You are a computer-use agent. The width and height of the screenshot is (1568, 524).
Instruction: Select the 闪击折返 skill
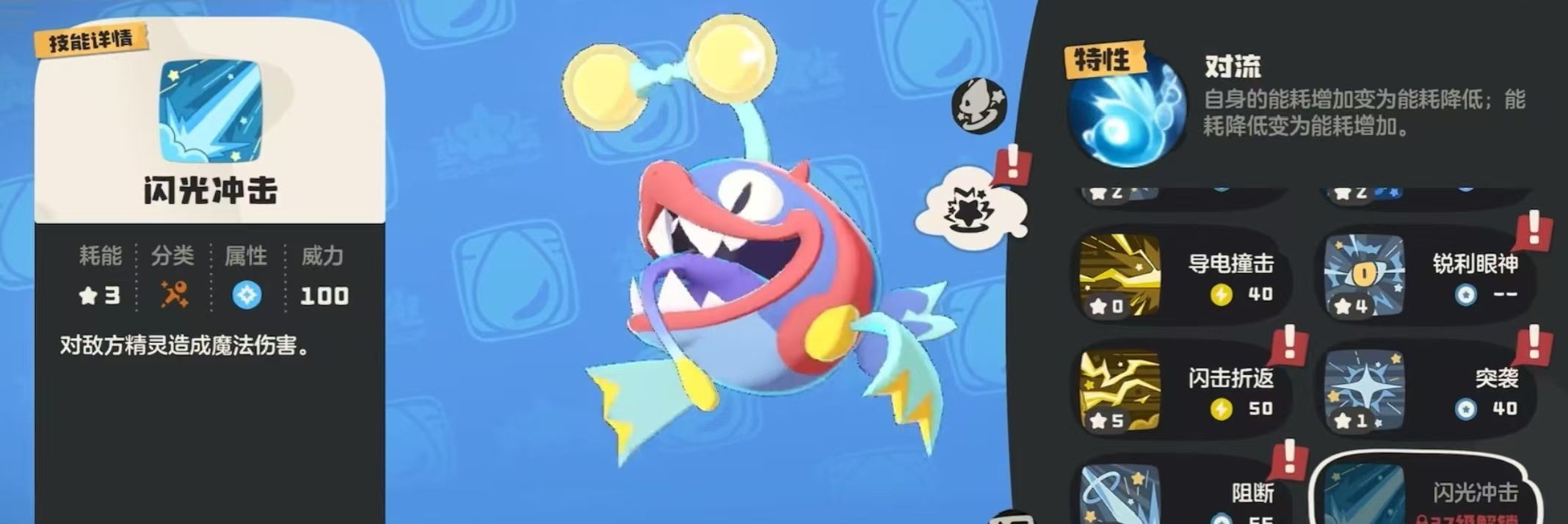(x=1180, y=392)
